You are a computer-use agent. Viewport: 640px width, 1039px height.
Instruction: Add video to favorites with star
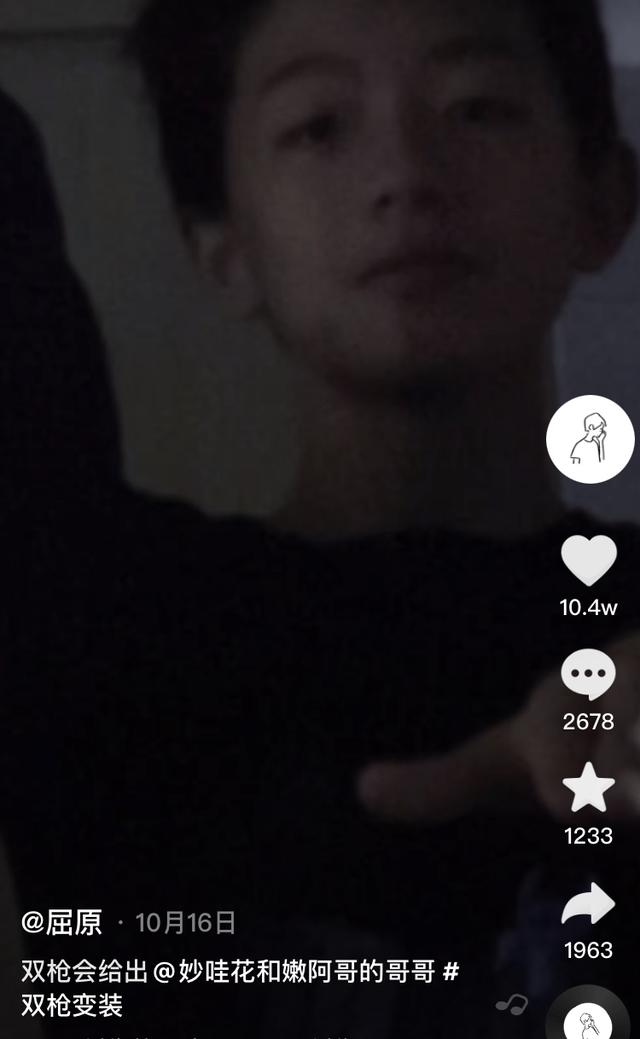(x=588, y=788)
